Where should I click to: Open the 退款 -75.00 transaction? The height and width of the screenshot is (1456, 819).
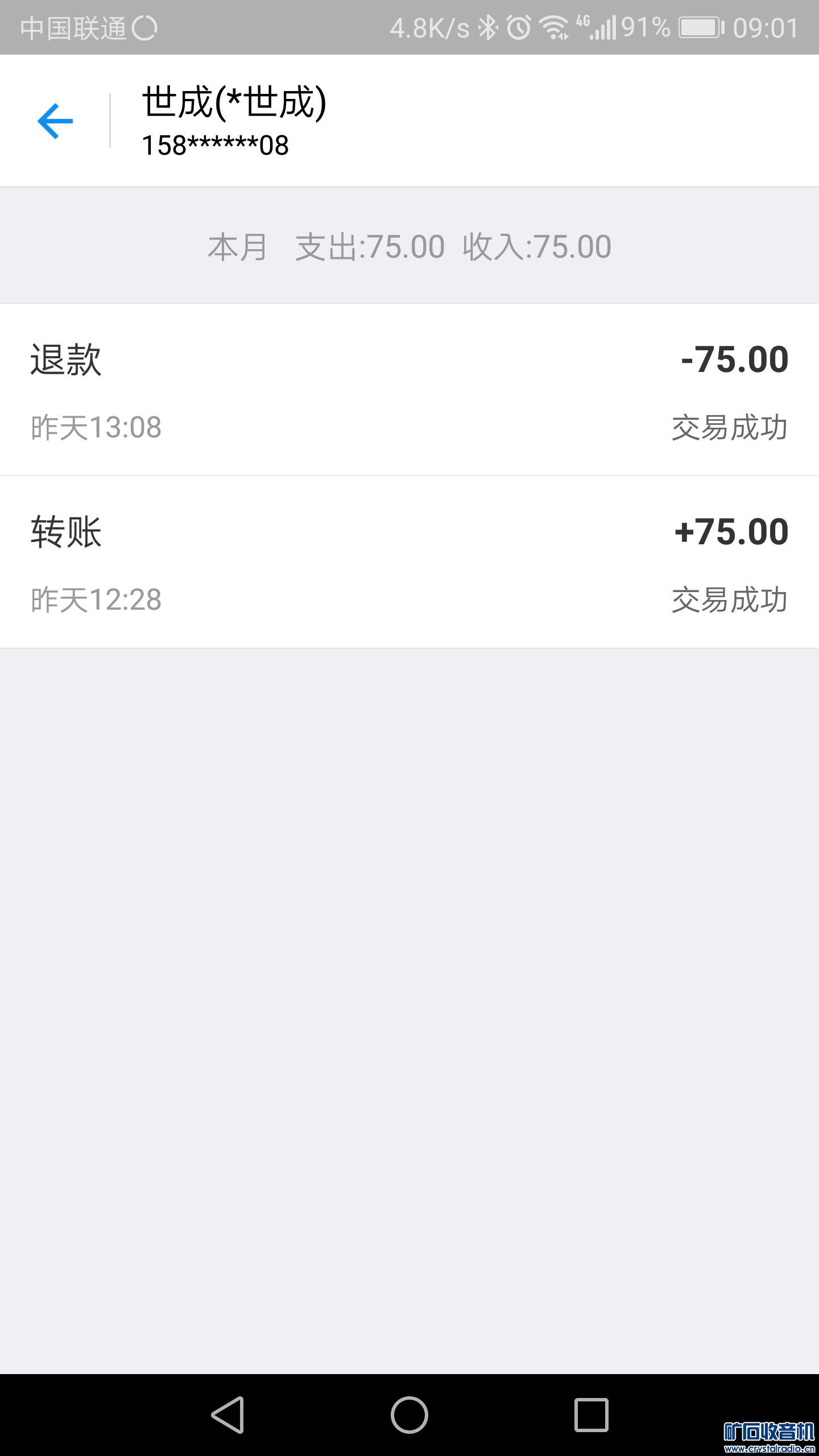tap(409, 390)
